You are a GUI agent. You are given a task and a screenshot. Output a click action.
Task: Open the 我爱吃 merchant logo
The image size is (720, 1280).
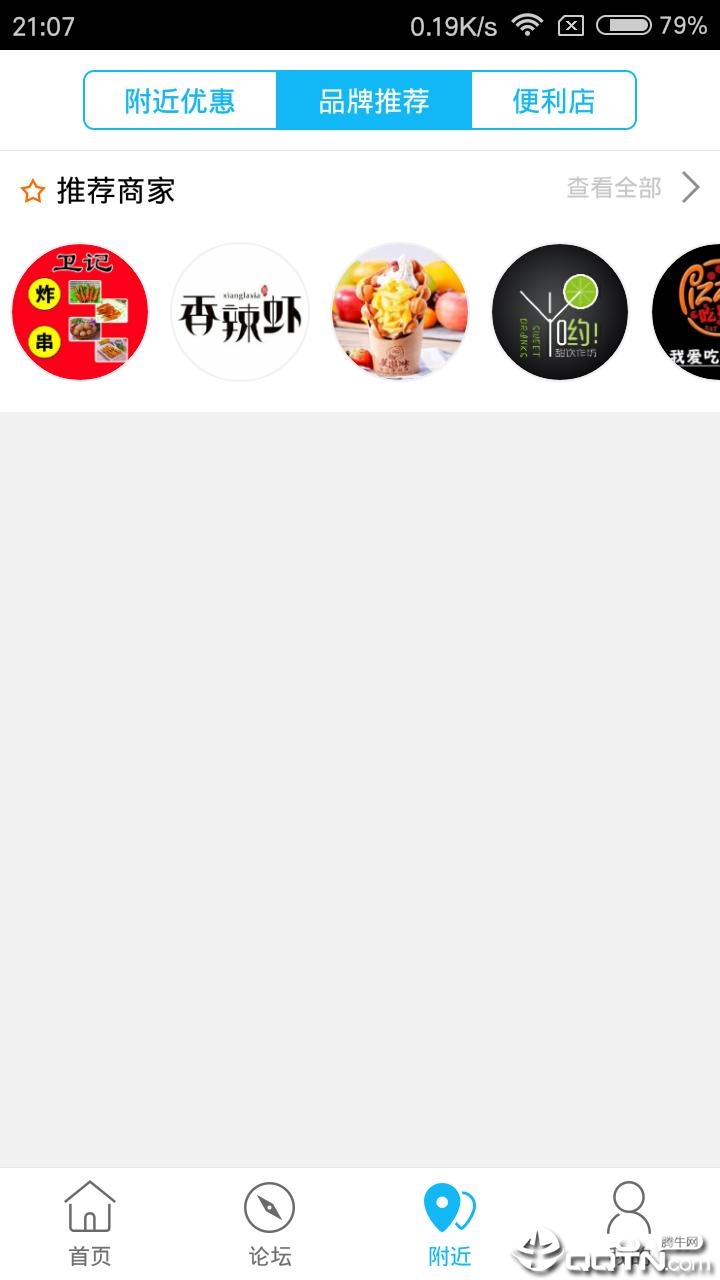pos(690,312)
